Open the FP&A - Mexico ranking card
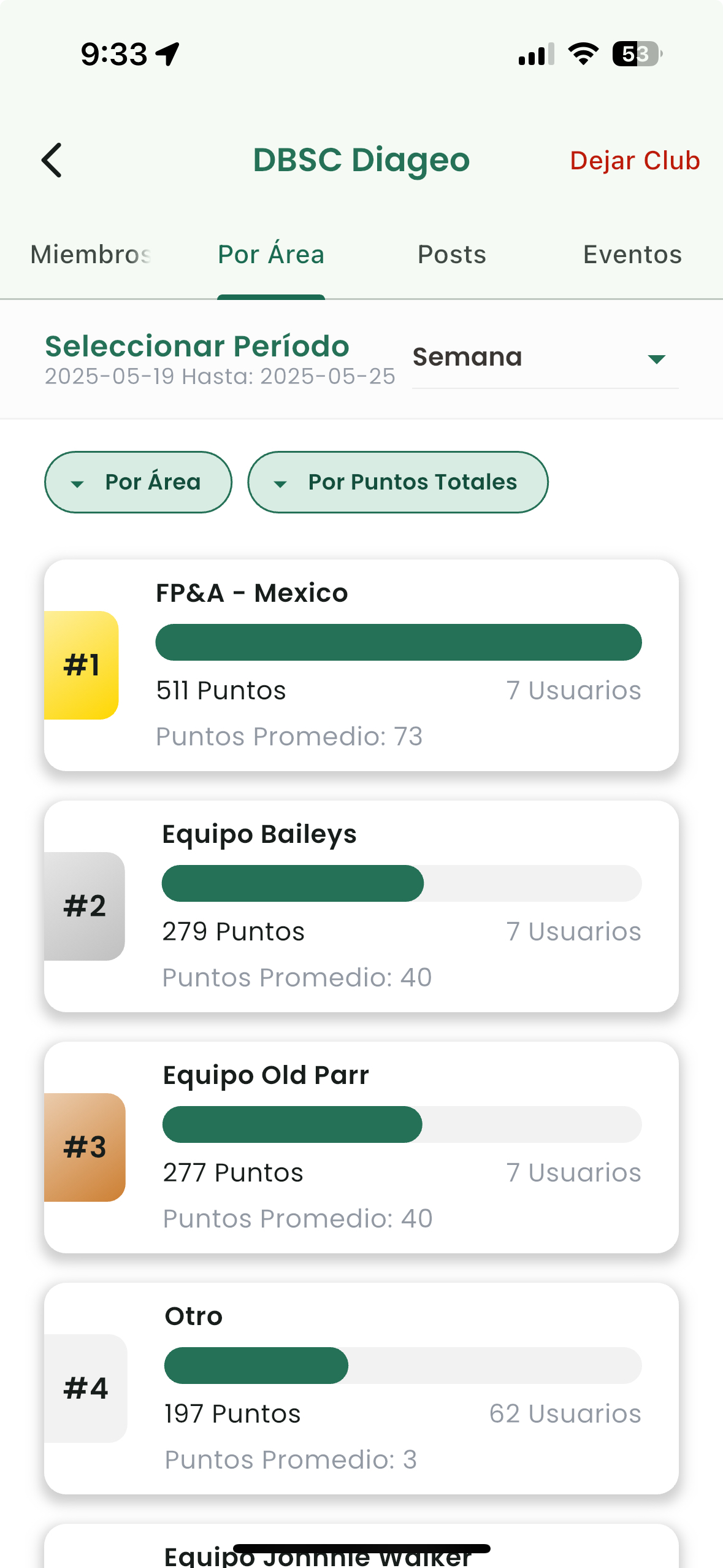The width and height of the screenshot is (723, 1568). click(361, 665)
